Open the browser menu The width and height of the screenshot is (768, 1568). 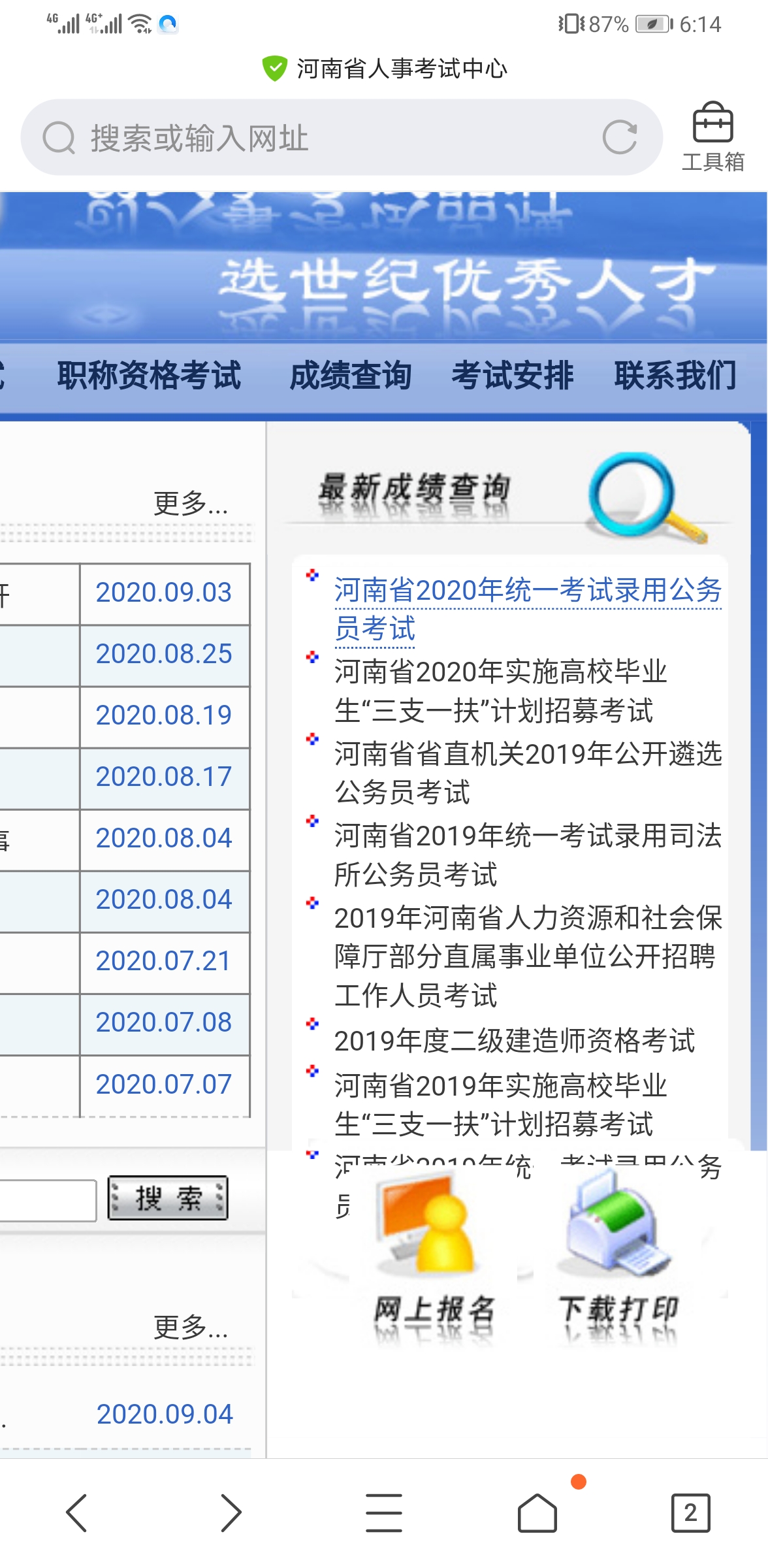point(384,1512)
